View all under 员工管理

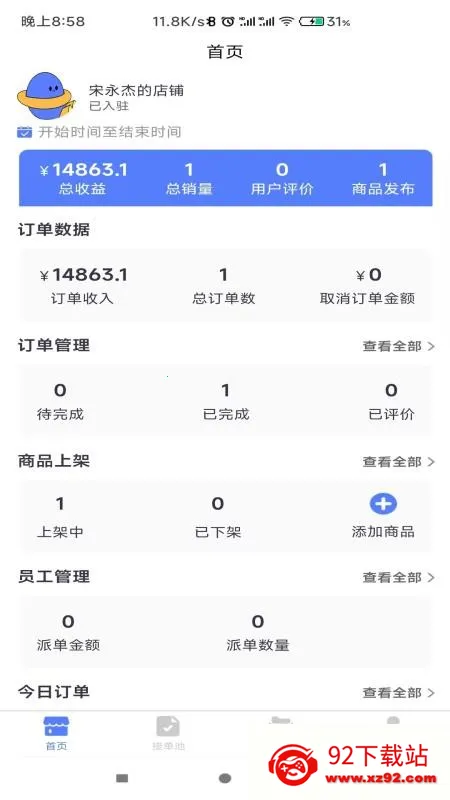tap(398, 578)
